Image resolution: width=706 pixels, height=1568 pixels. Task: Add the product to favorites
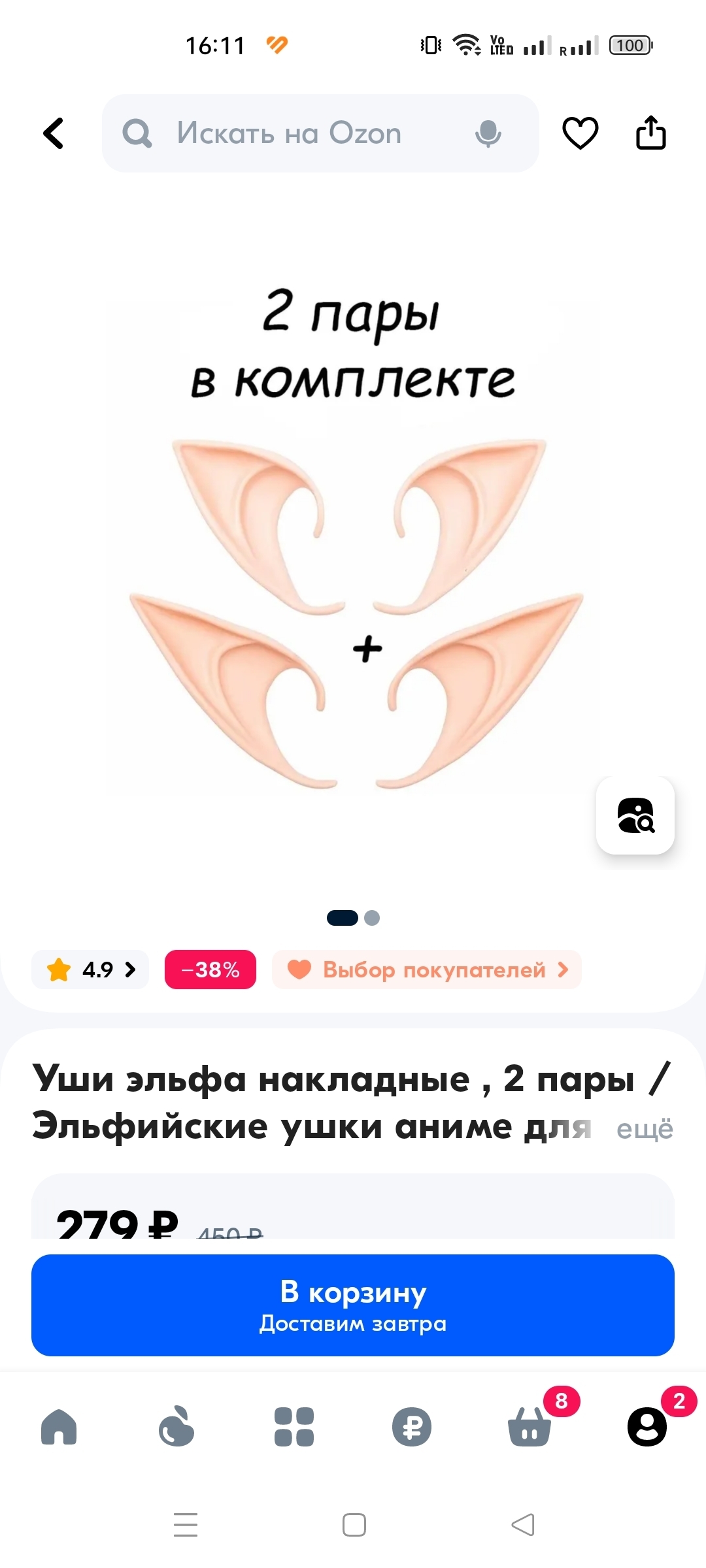point(580,133)
